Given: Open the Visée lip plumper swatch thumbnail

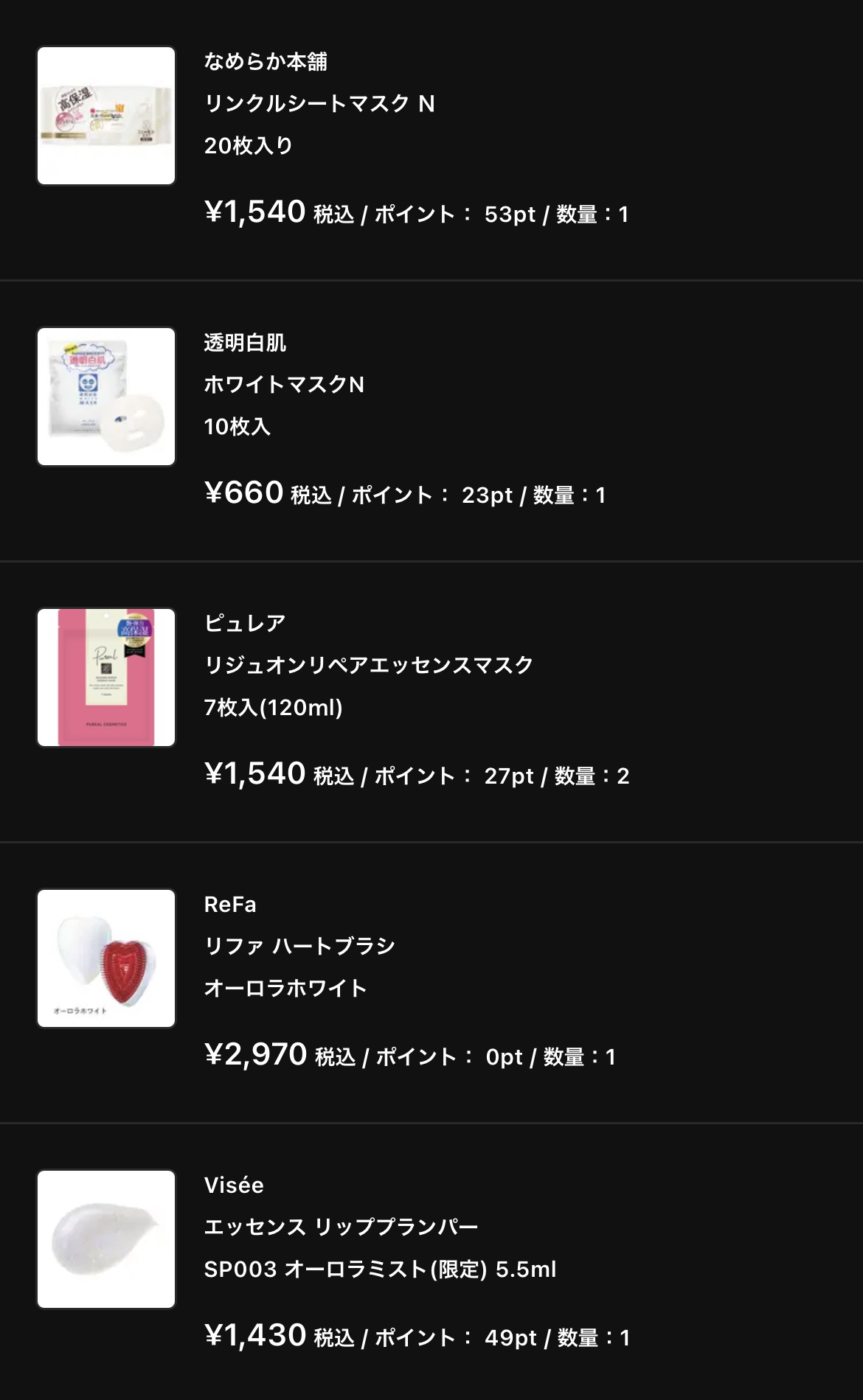Looking at the screenshot, I should [x=107, y=1239].
